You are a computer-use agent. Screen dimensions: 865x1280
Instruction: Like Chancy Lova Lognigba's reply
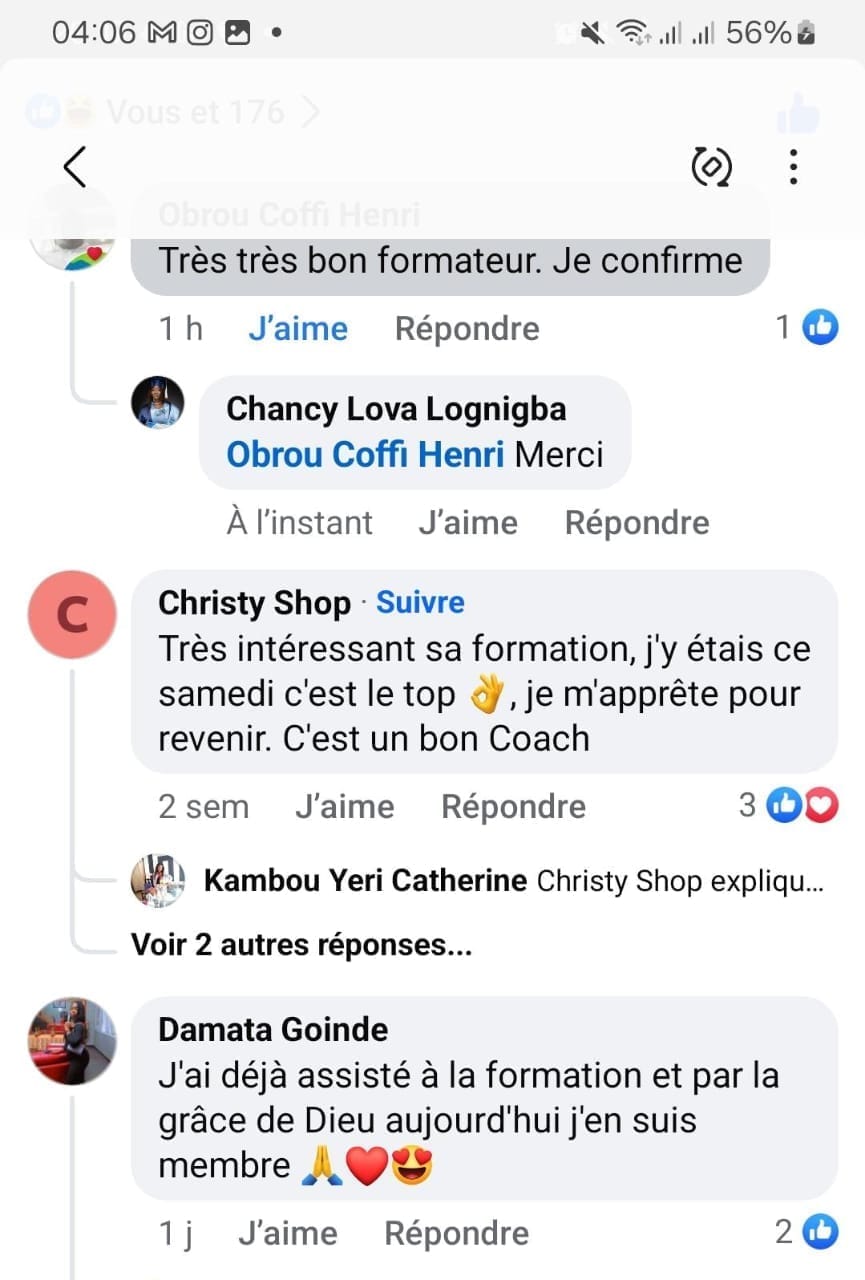(x=467, y=523)
